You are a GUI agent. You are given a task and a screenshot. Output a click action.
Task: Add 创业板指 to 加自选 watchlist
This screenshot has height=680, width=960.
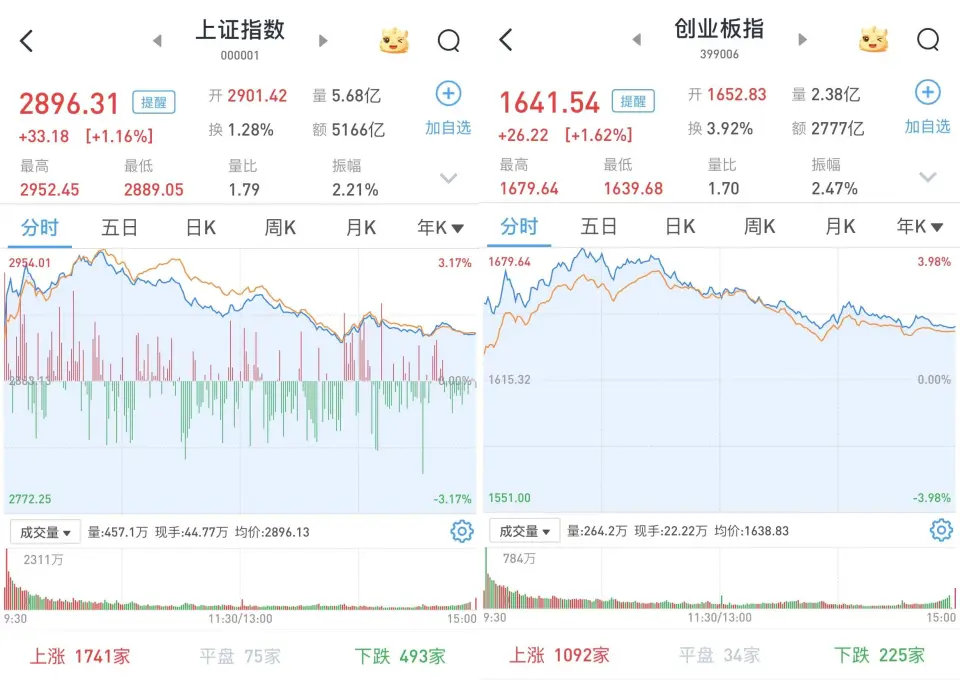tap(927, 108)
